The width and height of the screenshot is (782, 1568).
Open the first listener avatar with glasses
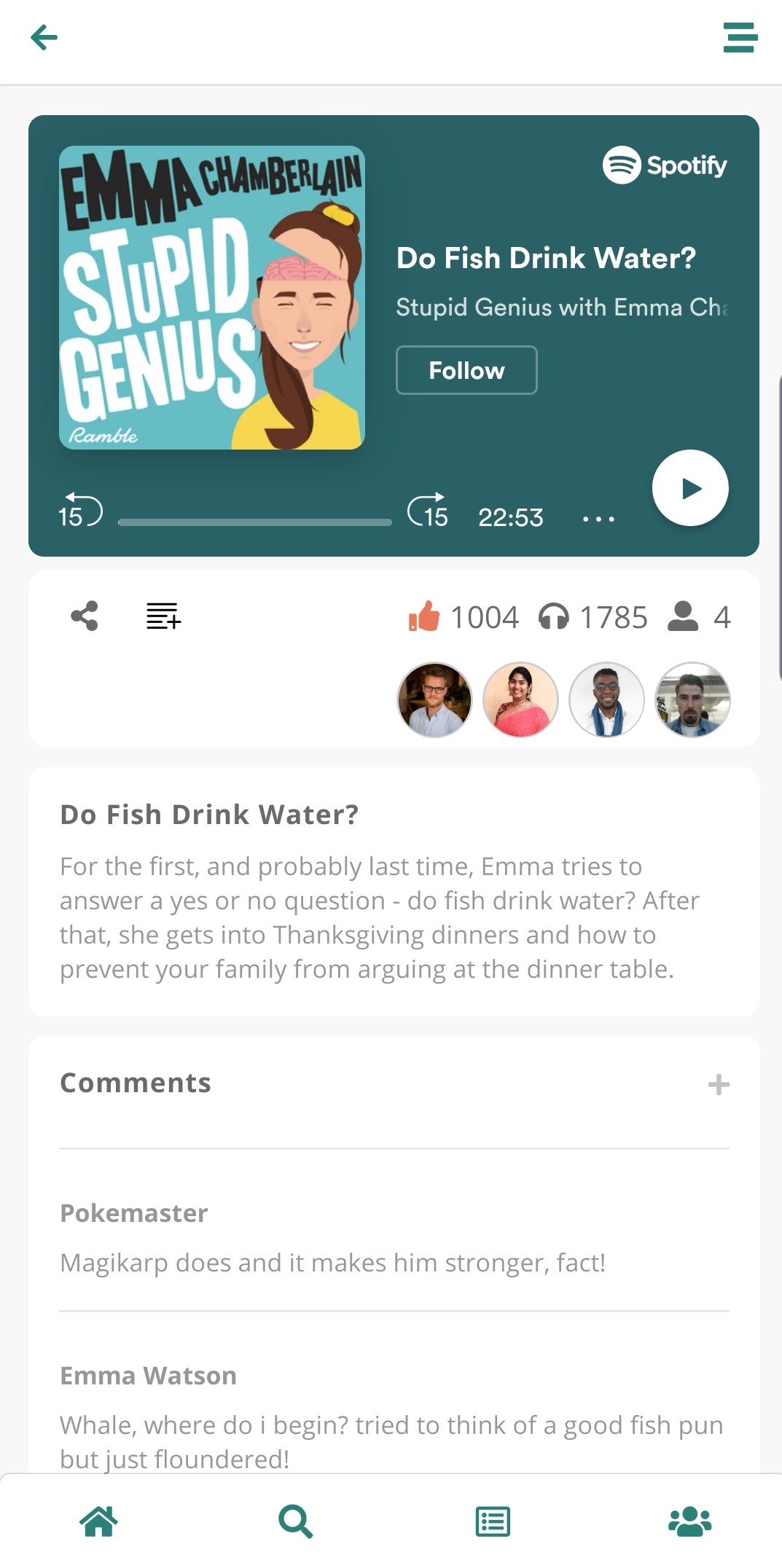pos(434,699)
